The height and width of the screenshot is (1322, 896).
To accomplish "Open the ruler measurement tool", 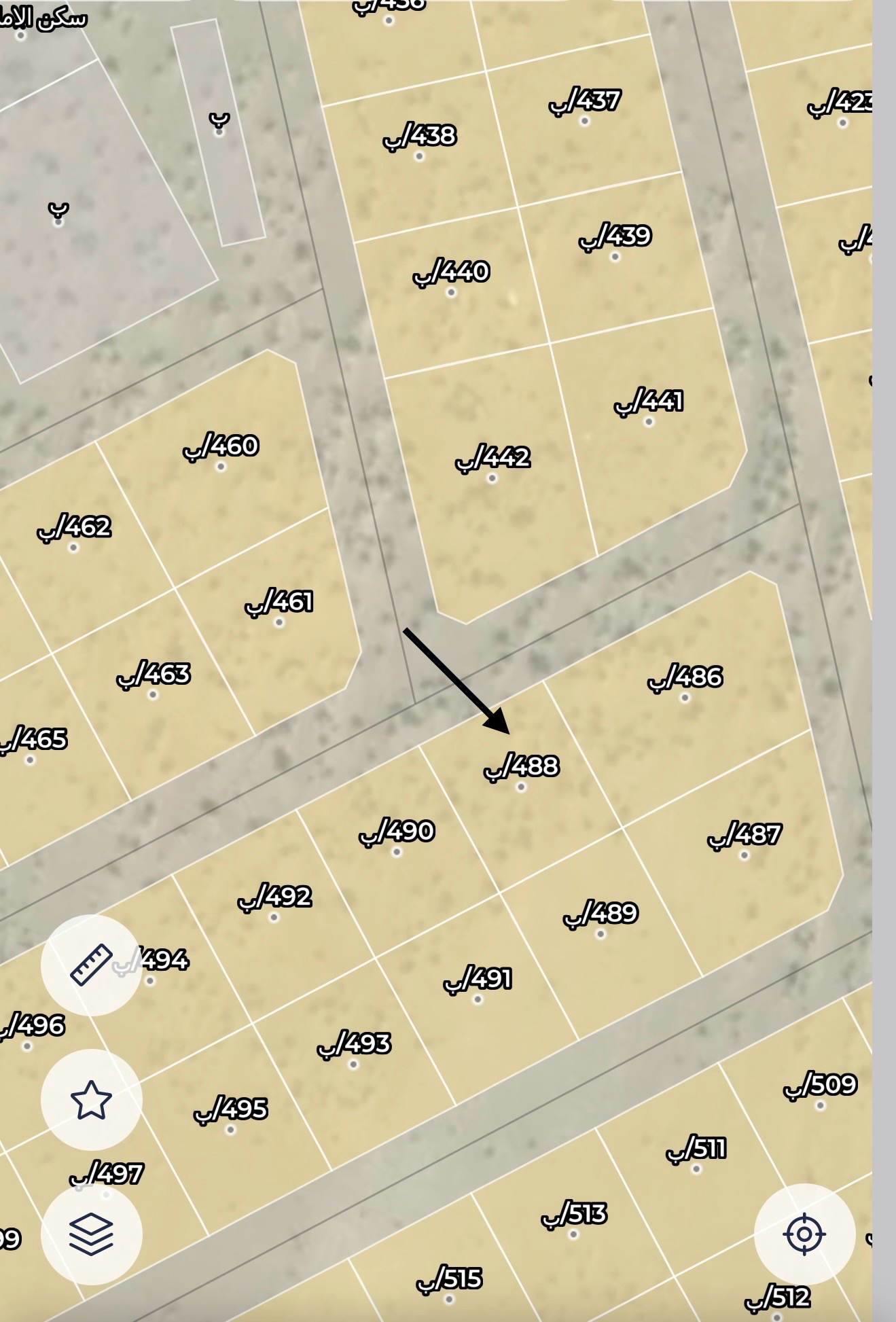I will 91,965.
